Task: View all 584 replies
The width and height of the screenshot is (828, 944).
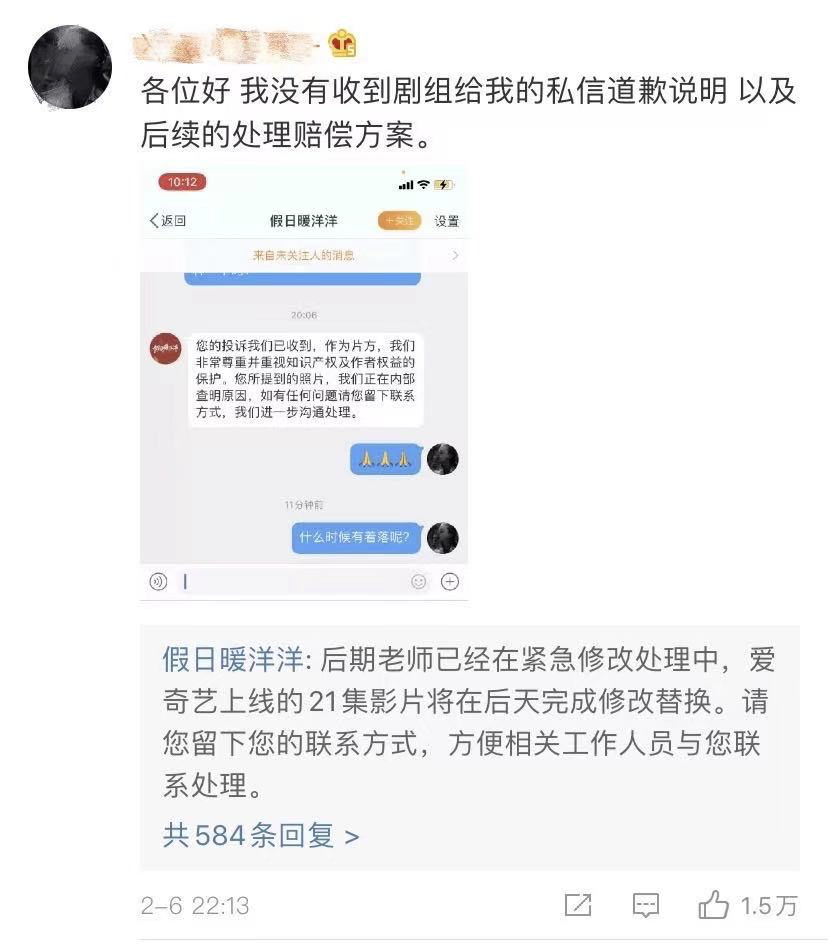Action: [x=261, y=835]
